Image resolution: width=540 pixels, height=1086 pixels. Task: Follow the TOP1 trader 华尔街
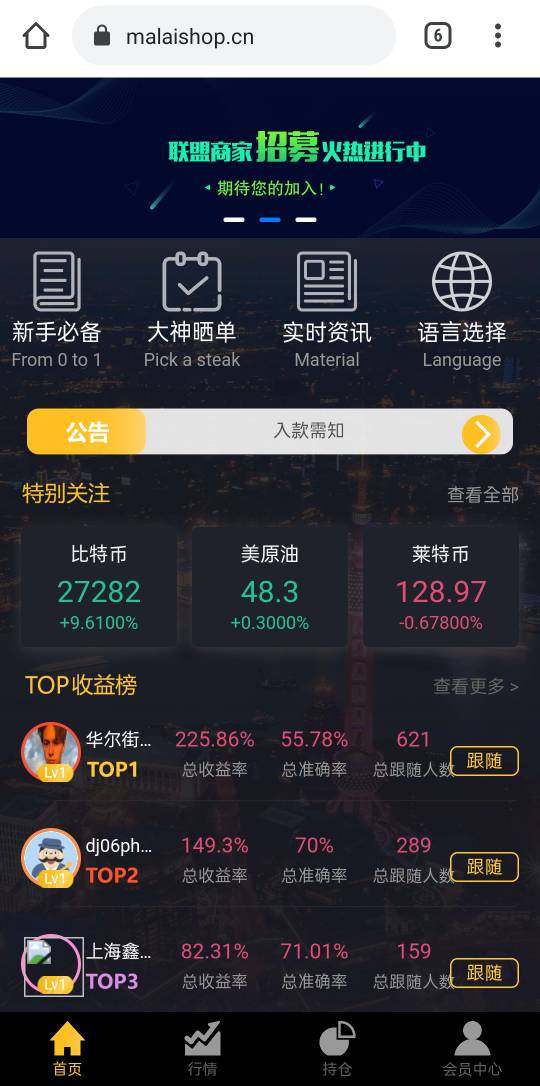click(x=485, y=761)
